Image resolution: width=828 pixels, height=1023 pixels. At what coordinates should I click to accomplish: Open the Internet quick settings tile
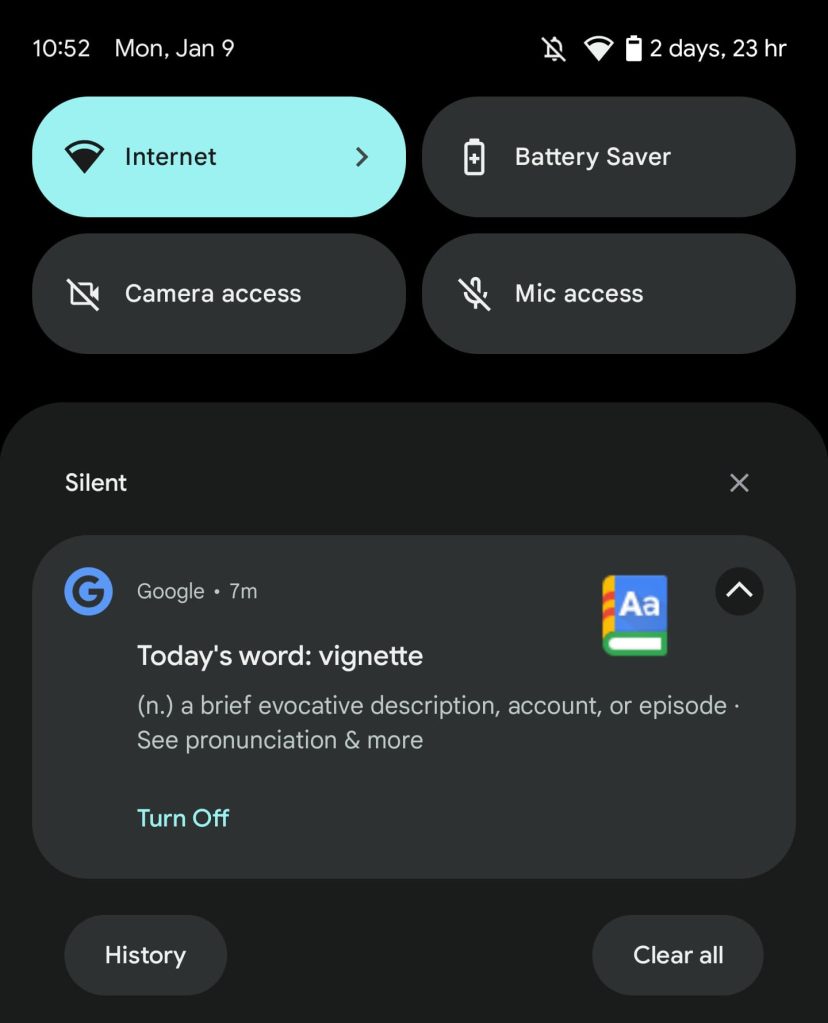click(218, 157)
